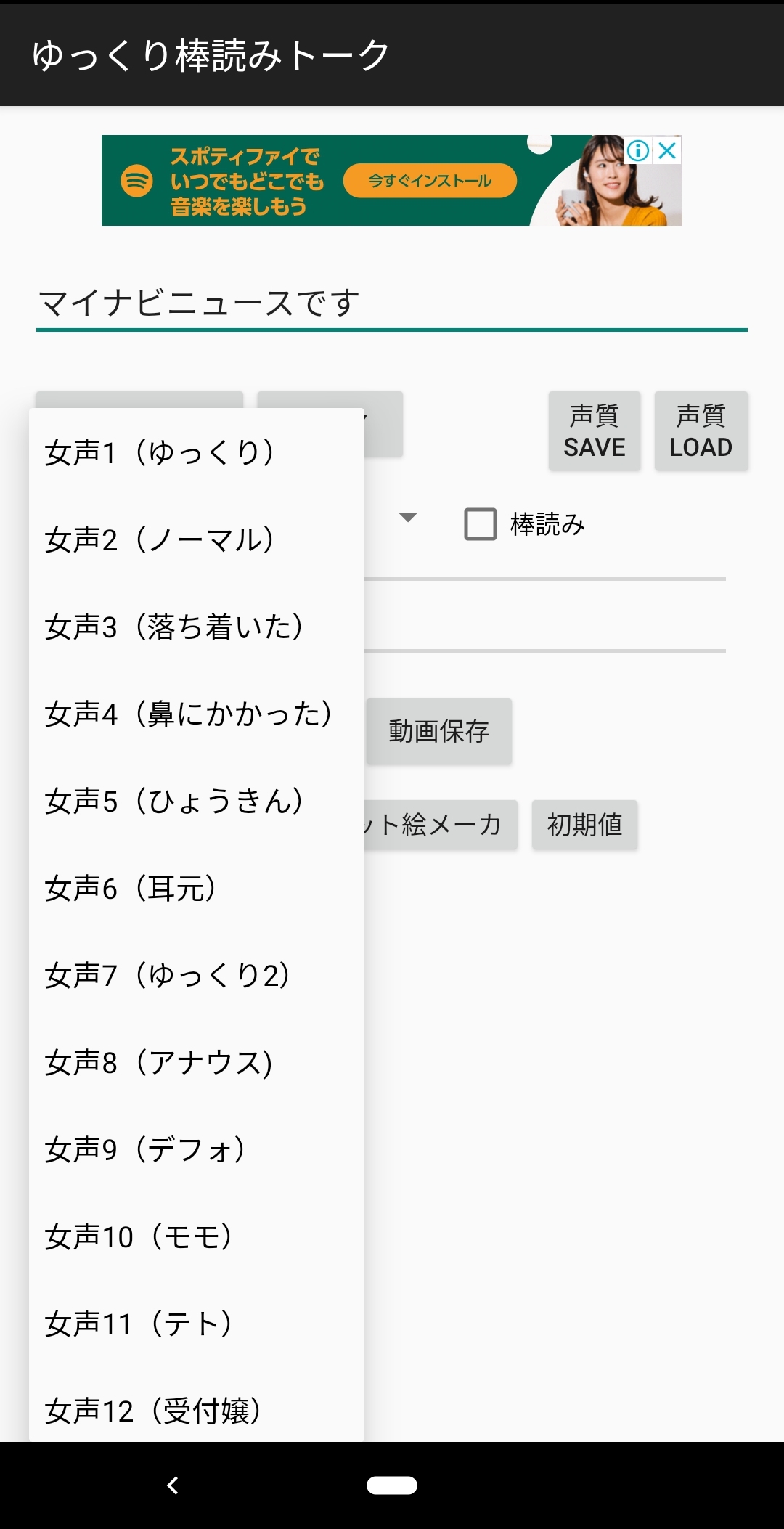Tap the 声質 SAVE button

(x=595, y=431)
